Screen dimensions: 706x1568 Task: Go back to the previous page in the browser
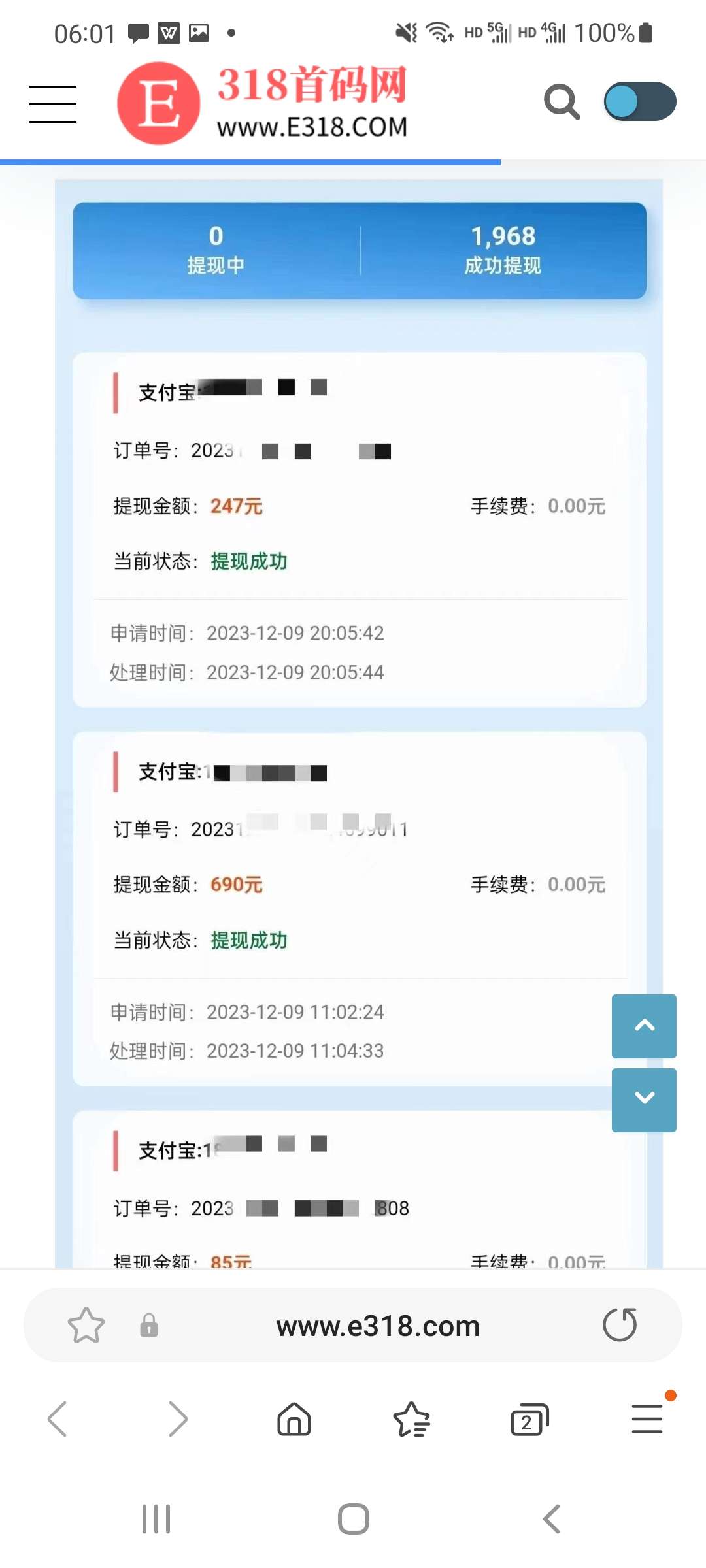click(x=58, y=1419)
